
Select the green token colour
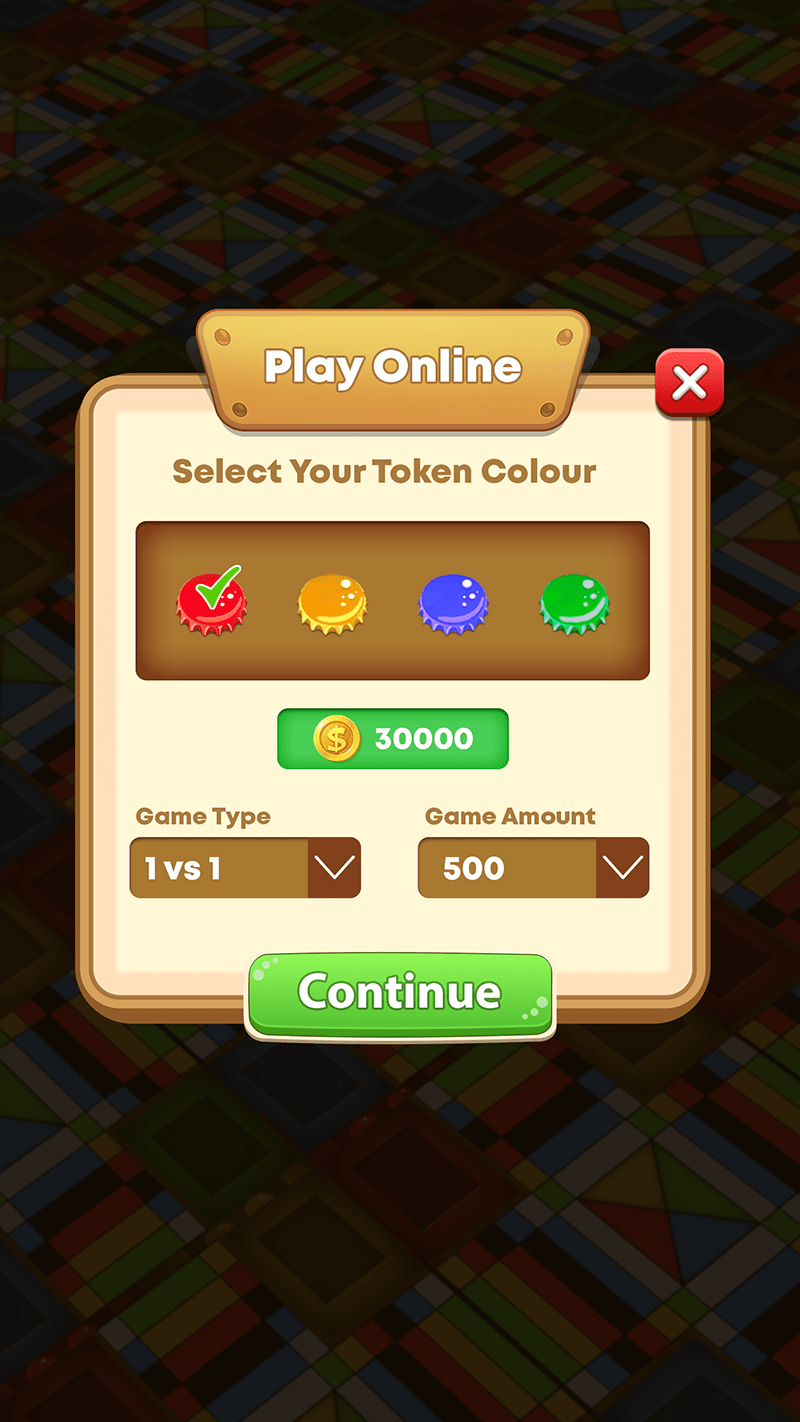(574, 604)
